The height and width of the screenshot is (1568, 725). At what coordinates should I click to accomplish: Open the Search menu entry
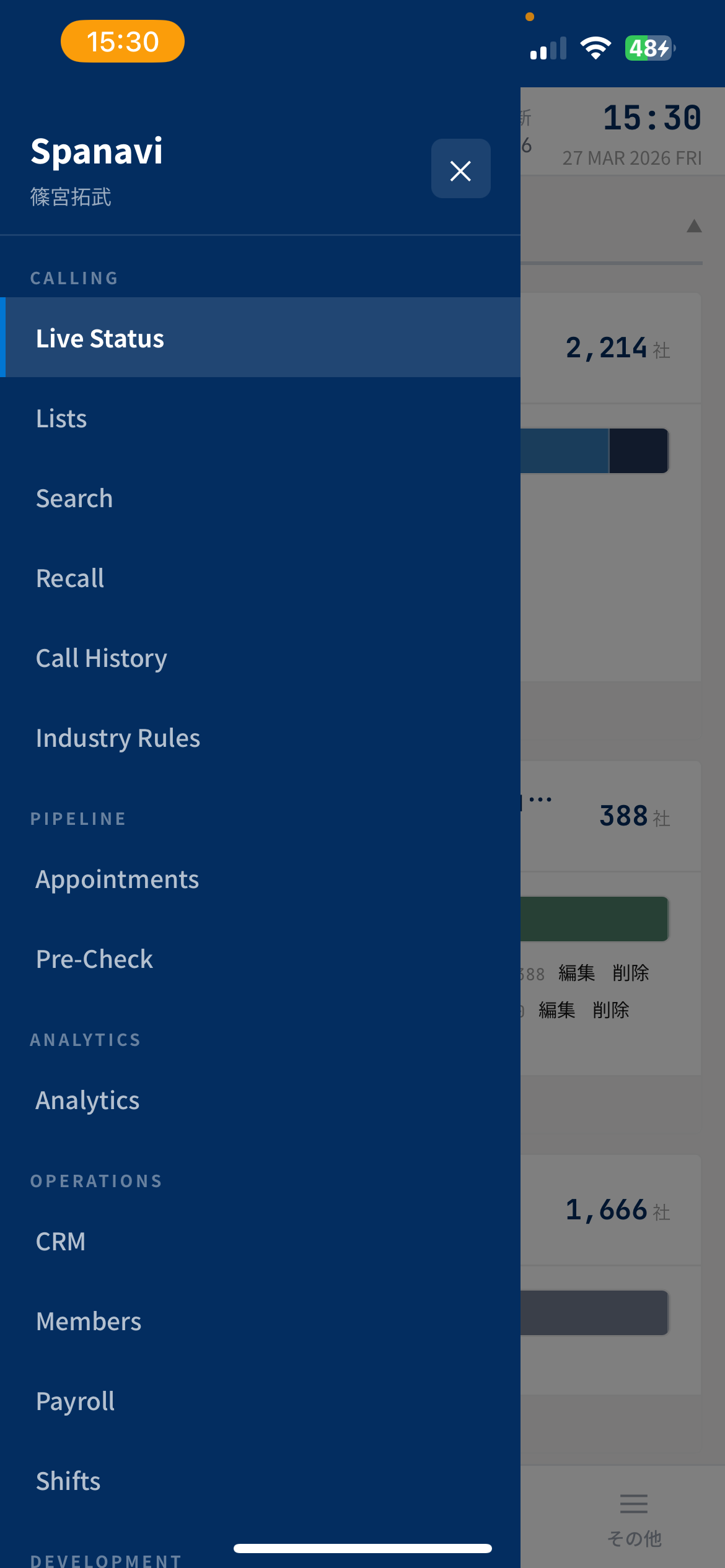[x=74, y=497]
